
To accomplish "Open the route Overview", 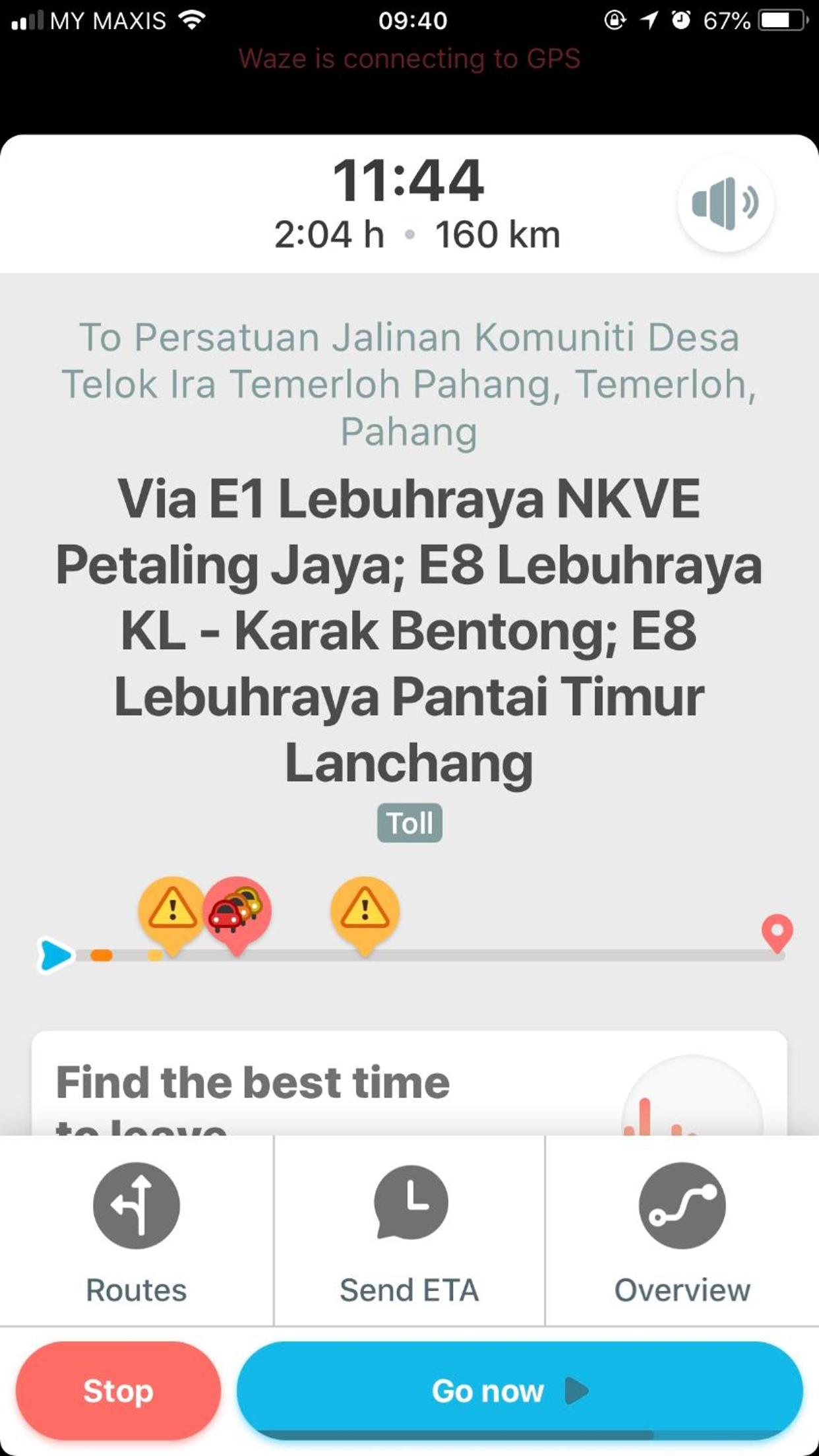I will click(682, 1230).
